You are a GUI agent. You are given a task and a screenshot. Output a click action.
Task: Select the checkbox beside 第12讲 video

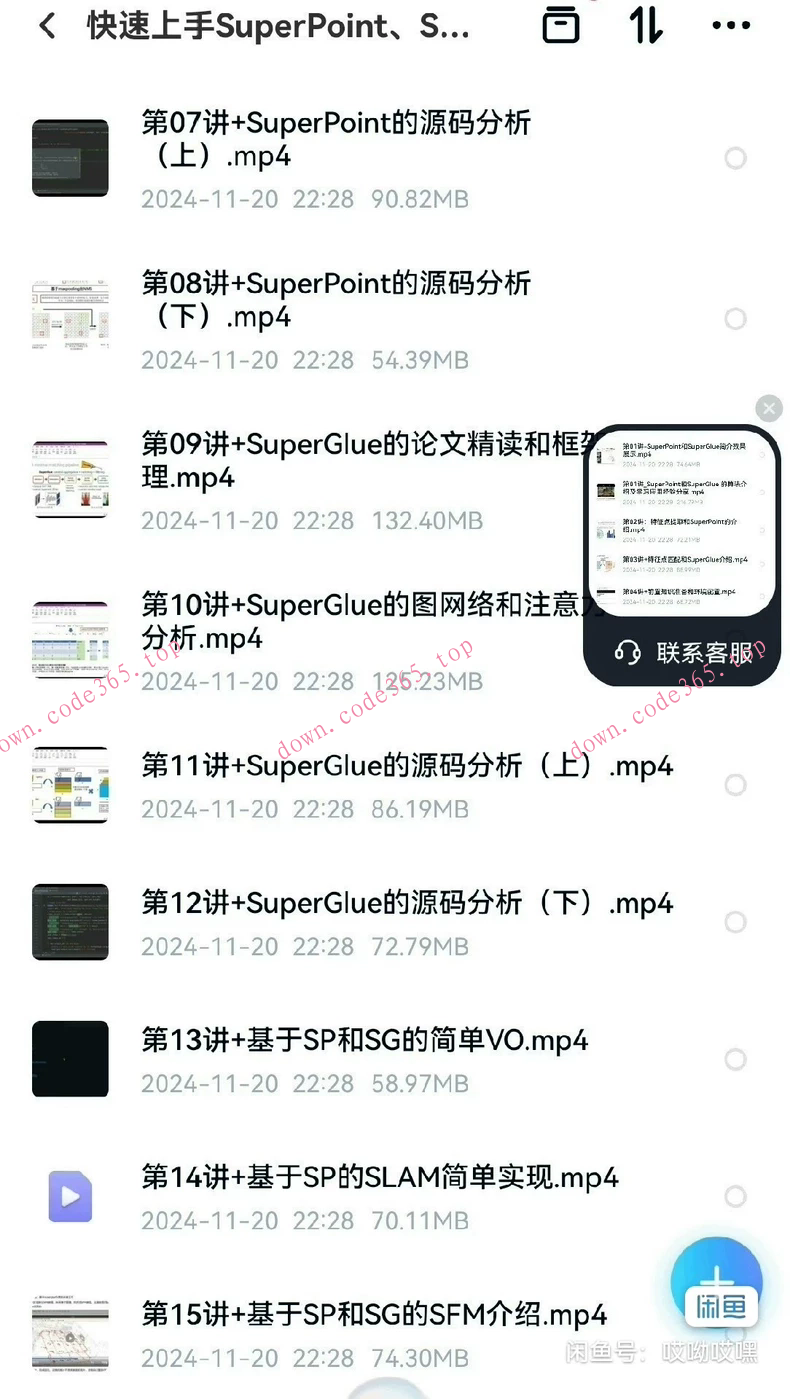point(735,922)
